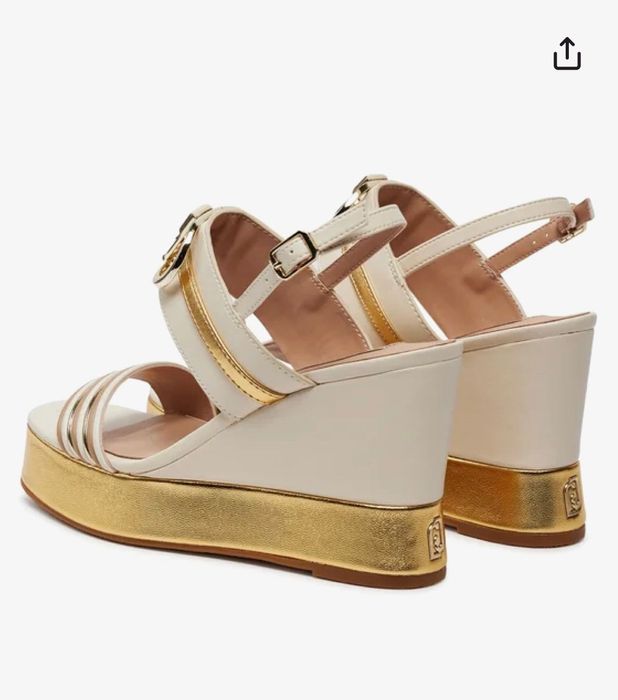This screenshot has height=700, width=618.
Task: Share this product image
Action: [x=567, y=54]
